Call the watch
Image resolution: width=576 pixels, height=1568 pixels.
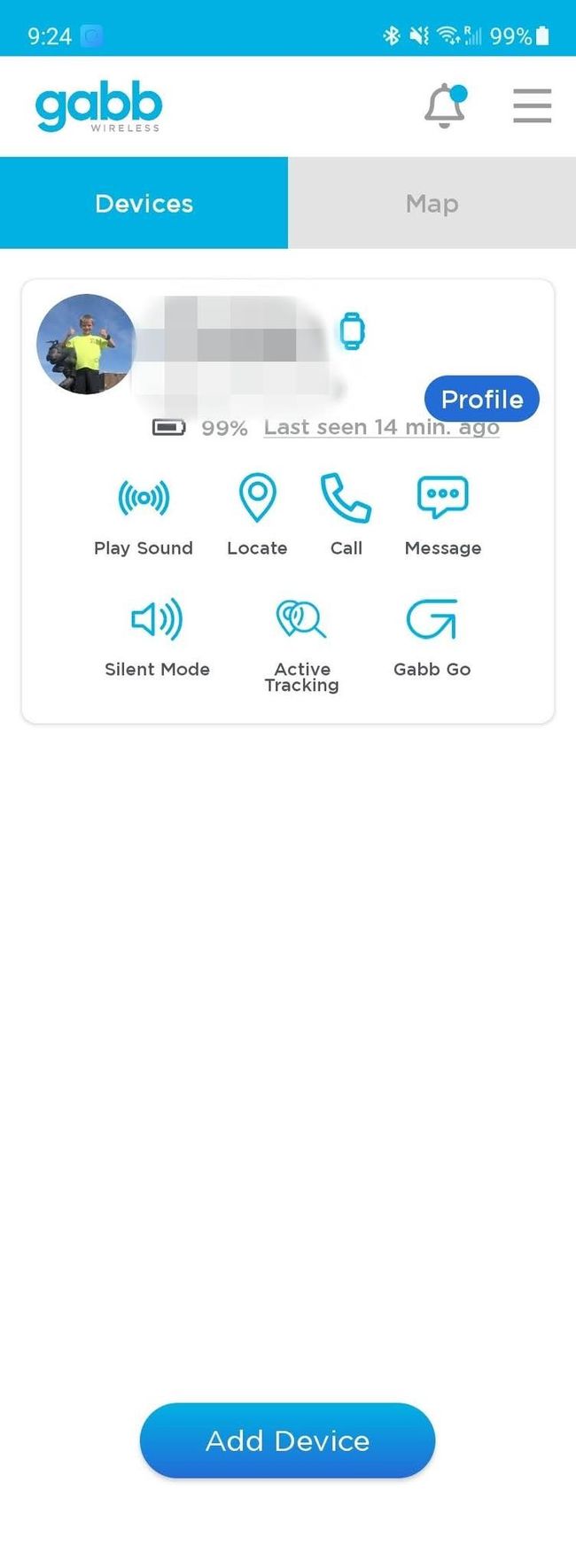click(x=346, y=514)
